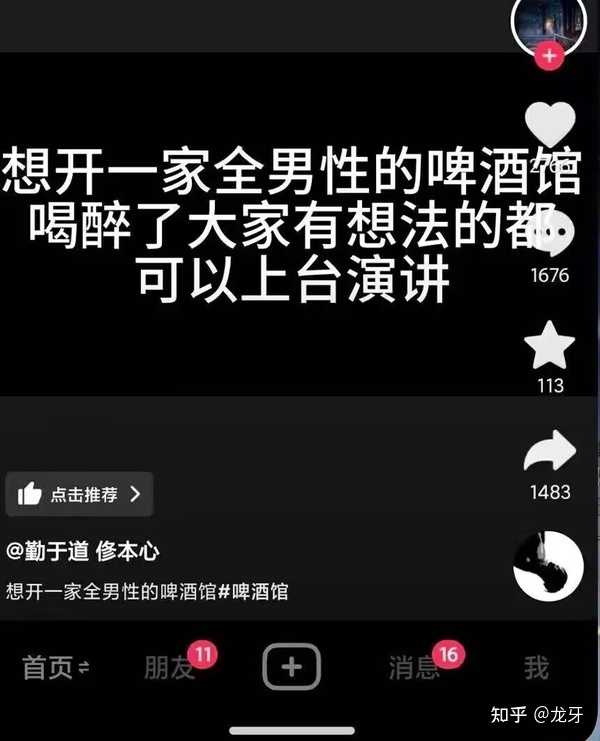Image resolution: width=600 pixels, height=741 pixels.
Task: Like this video with the heart
Action: click(550, 125)
